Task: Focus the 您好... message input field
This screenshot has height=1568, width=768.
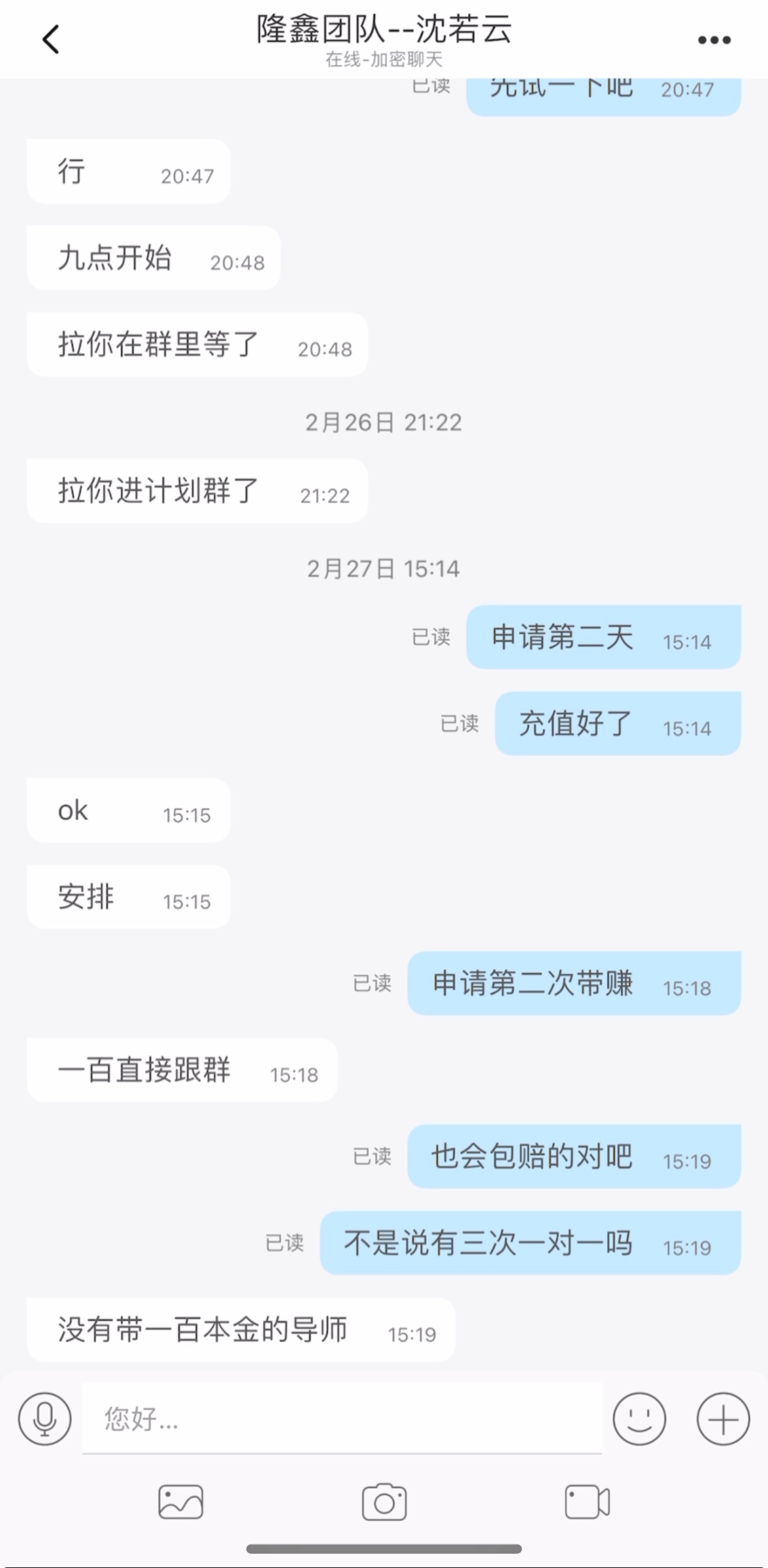Action: 341,1418
